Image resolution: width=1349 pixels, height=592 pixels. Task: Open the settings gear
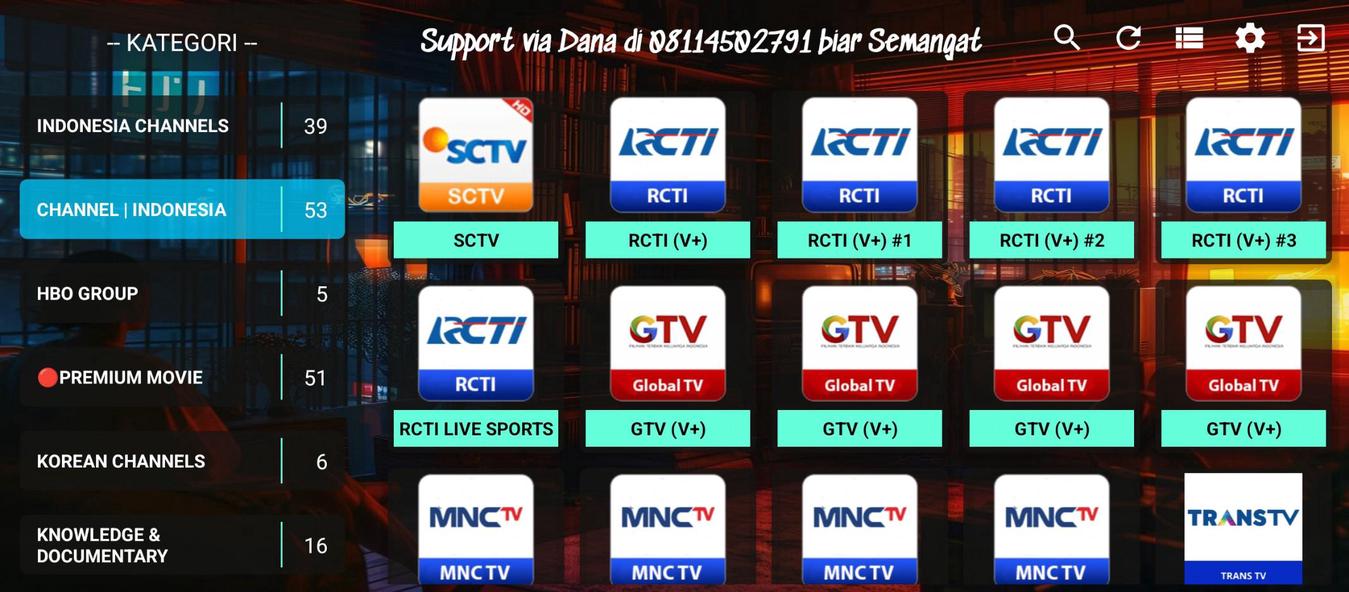[1250, 39]
